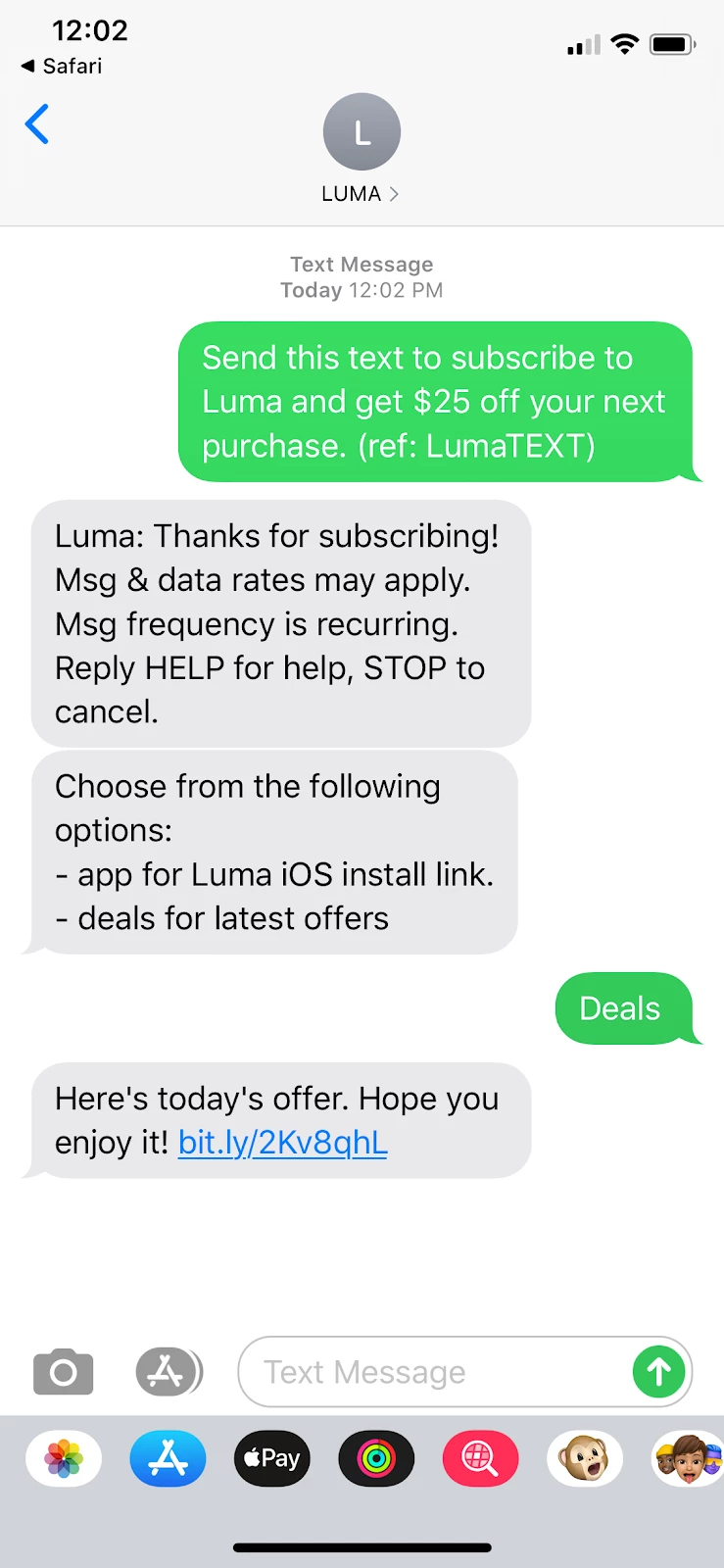
Task: Toggle the App Store apps drawer
Action: tap(168, 1372)
